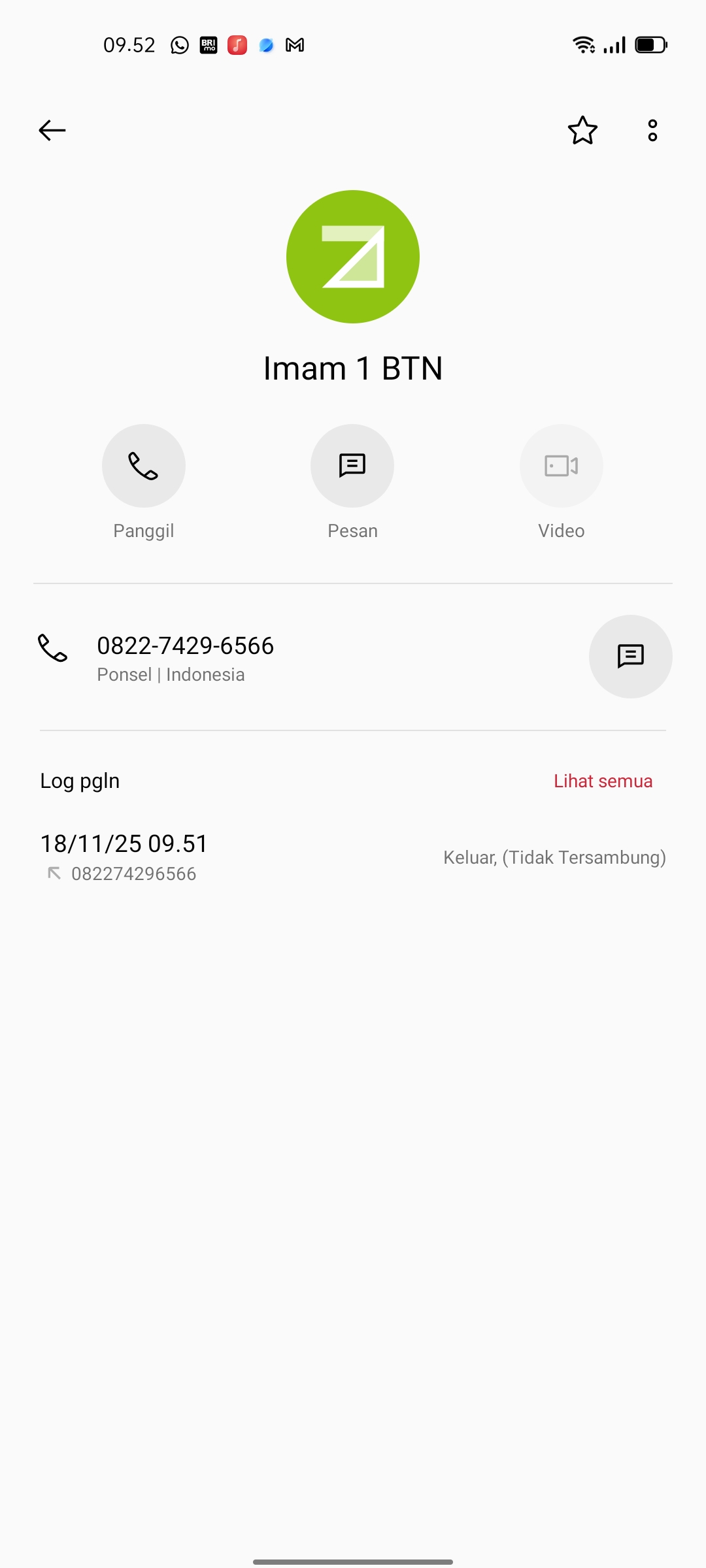The height and width of the screenshot is (1568, 706).
Task: Open the Pesan chat icon
Action: 352,465
